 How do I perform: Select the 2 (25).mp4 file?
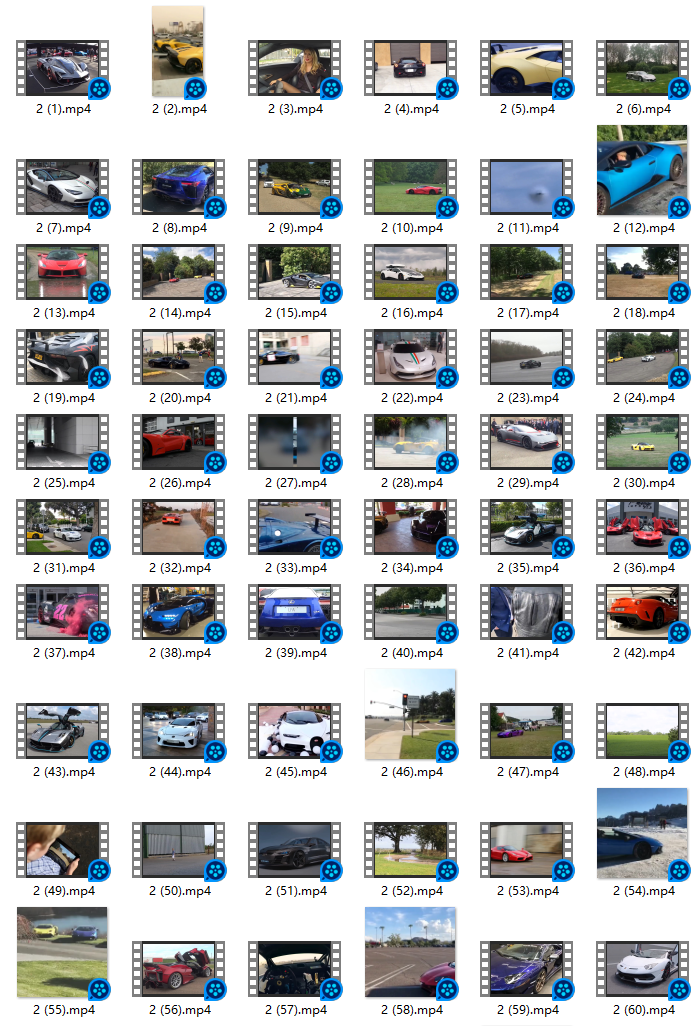pyautogui.click(x=63, y=442)
